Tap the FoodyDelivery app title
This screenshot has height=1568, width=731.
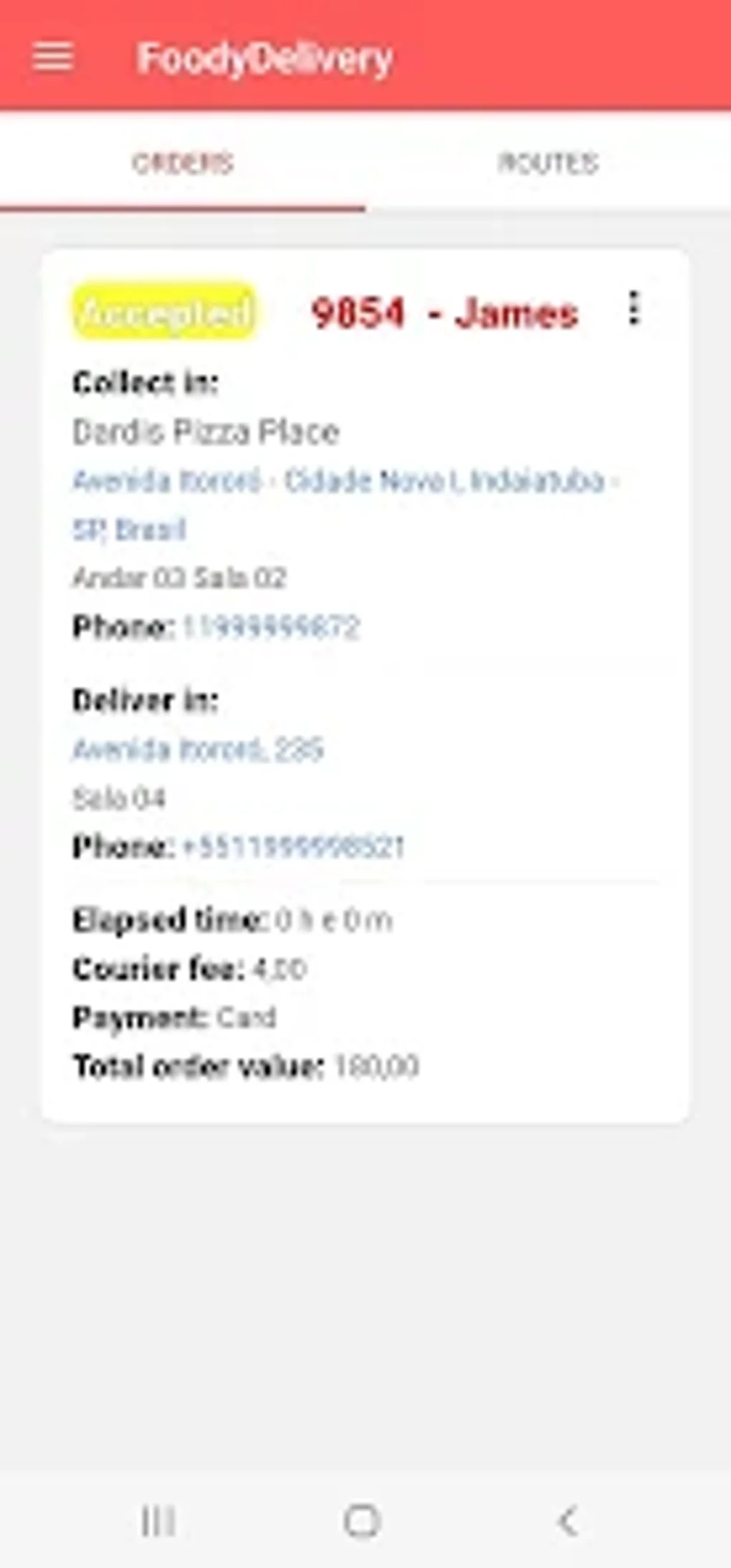click(x=264, y=57)
